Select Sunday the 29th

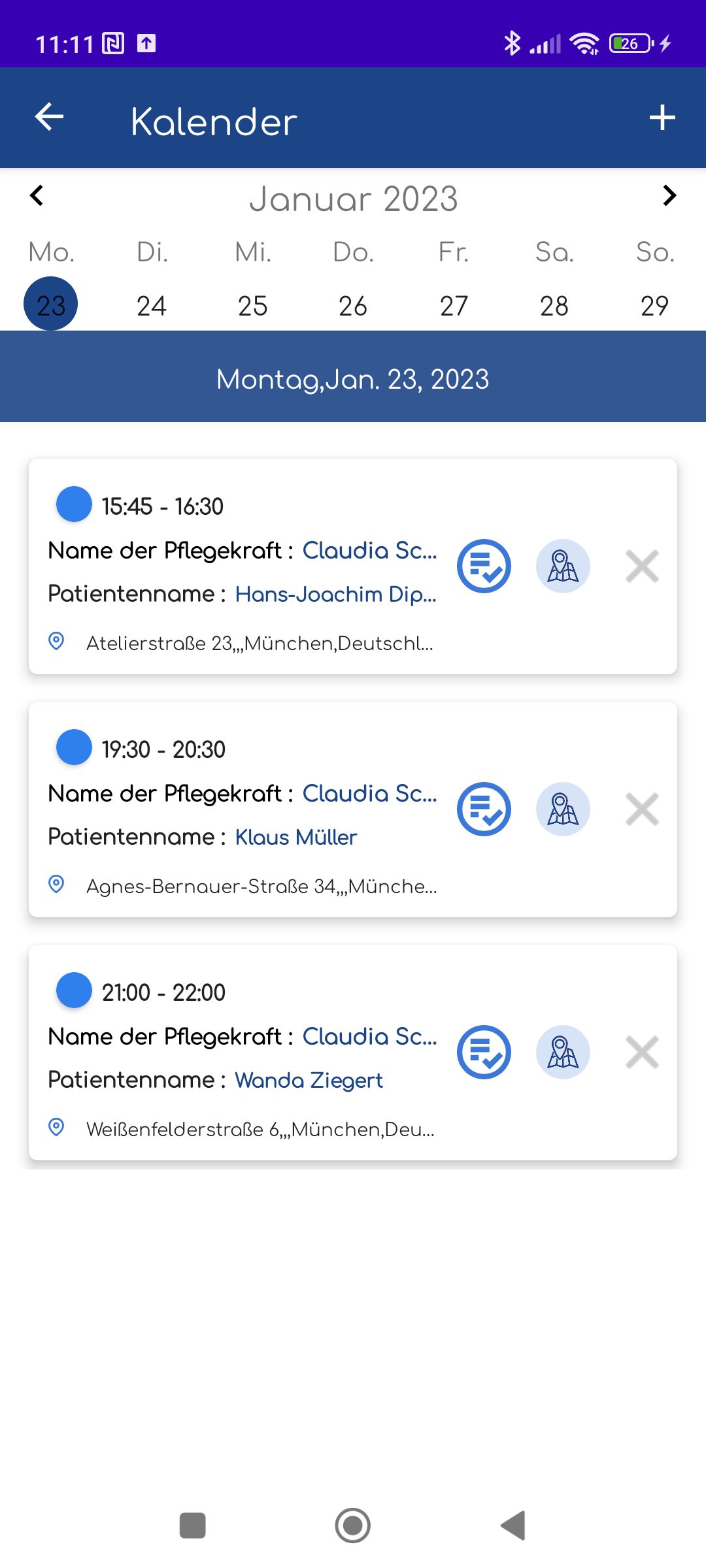point(654,306)
